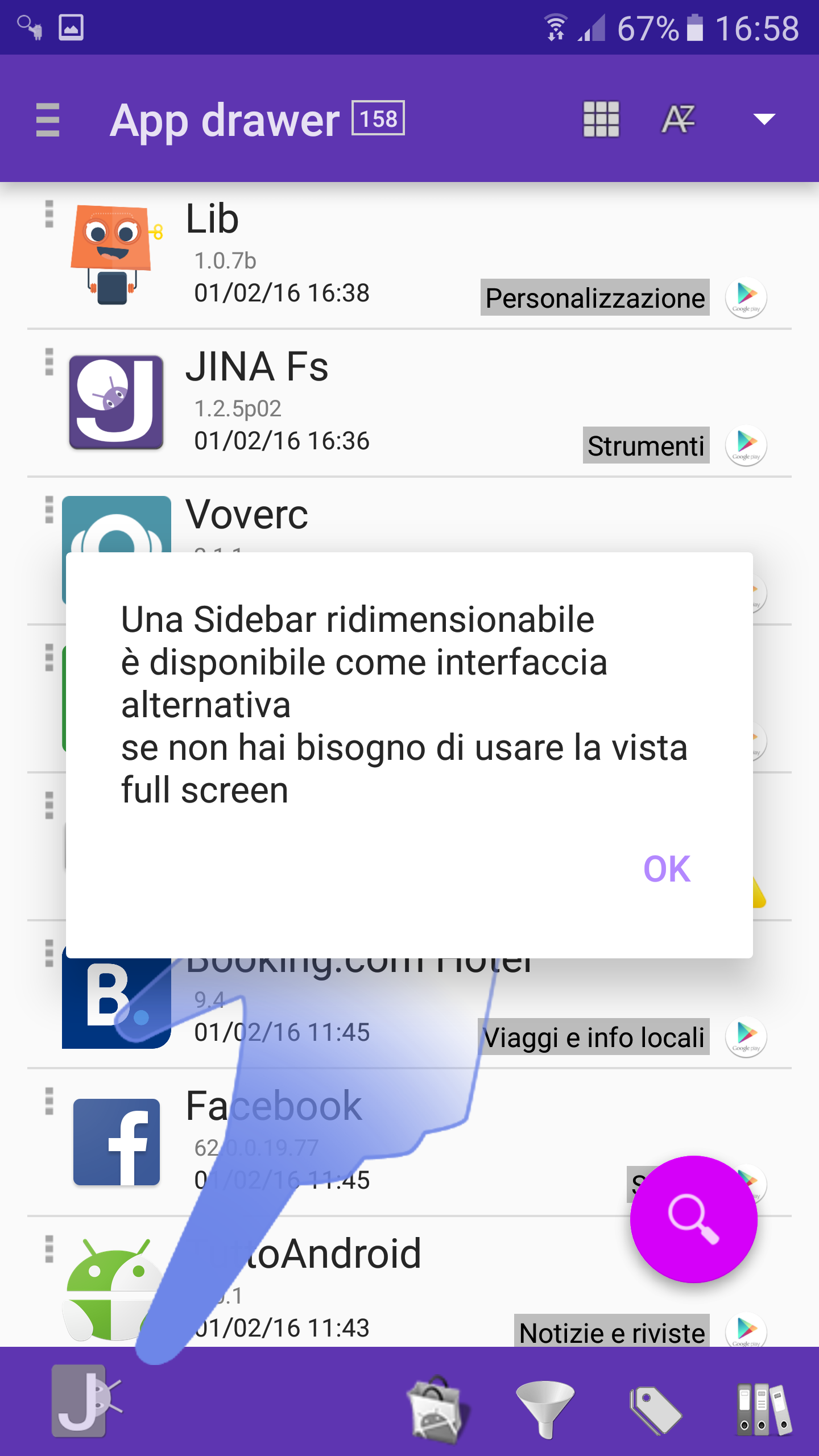Open the hamburger menu

48,119
